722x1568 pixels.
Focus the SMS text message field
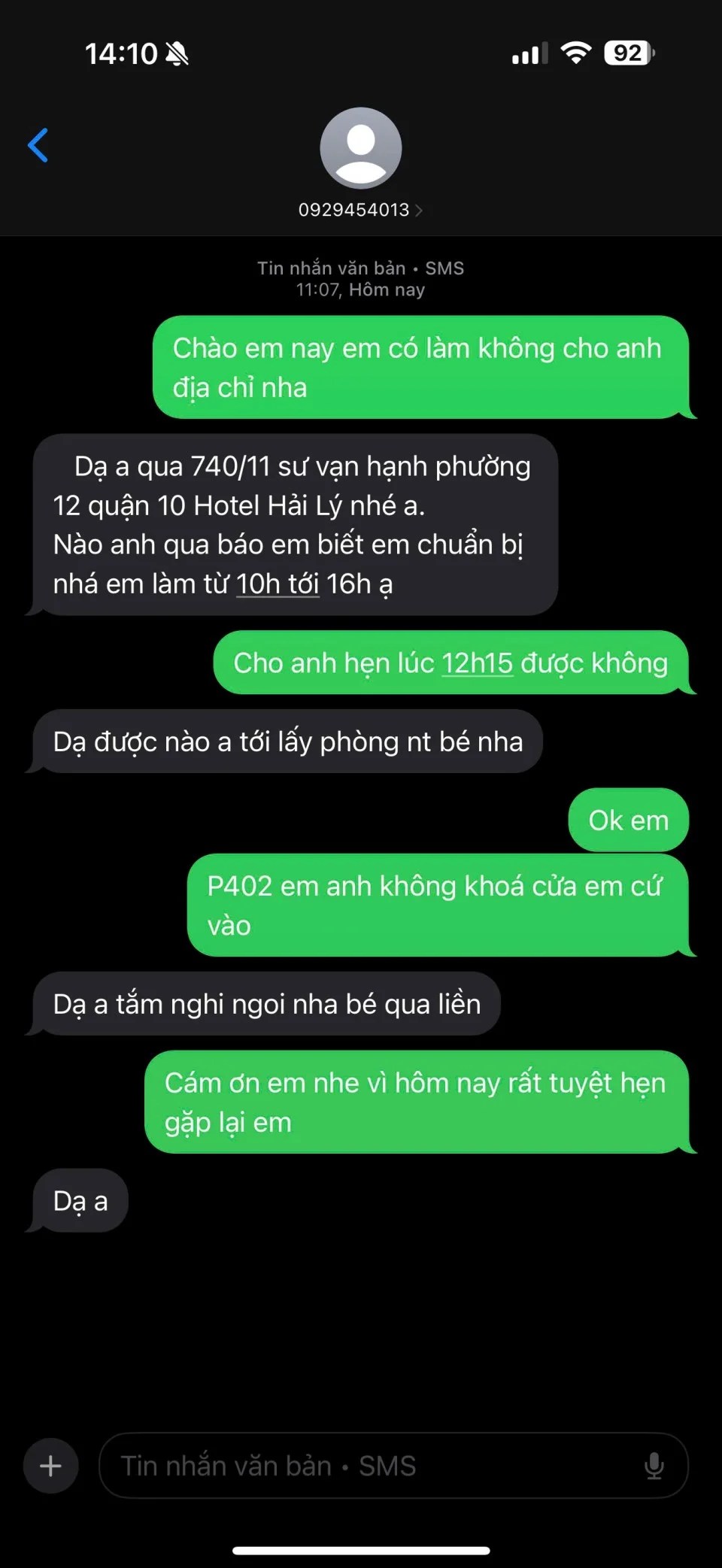click(x=369, y=1466)
